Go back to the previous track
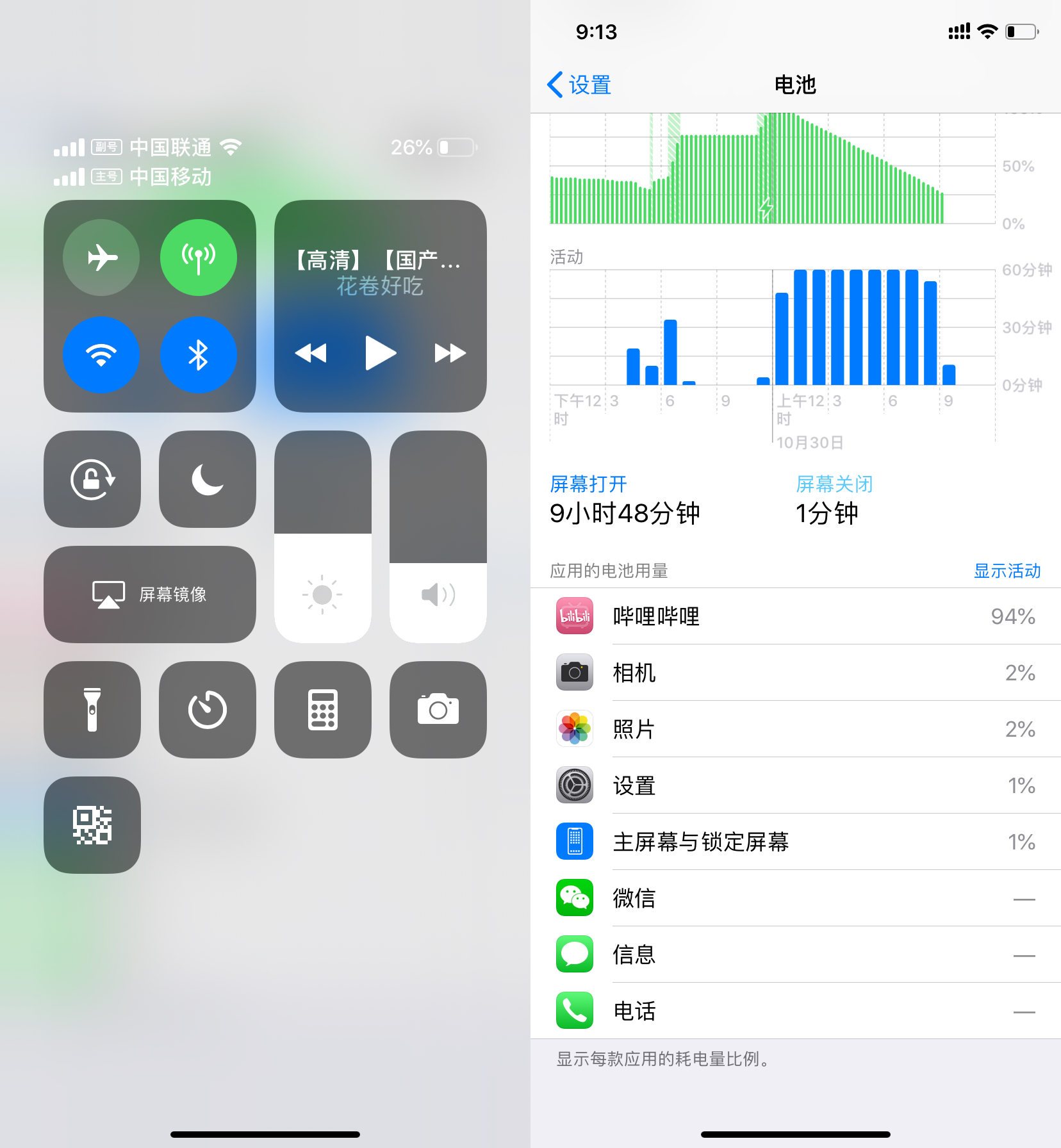This screenshot has width=1061, height=1148. pos(311,353)
